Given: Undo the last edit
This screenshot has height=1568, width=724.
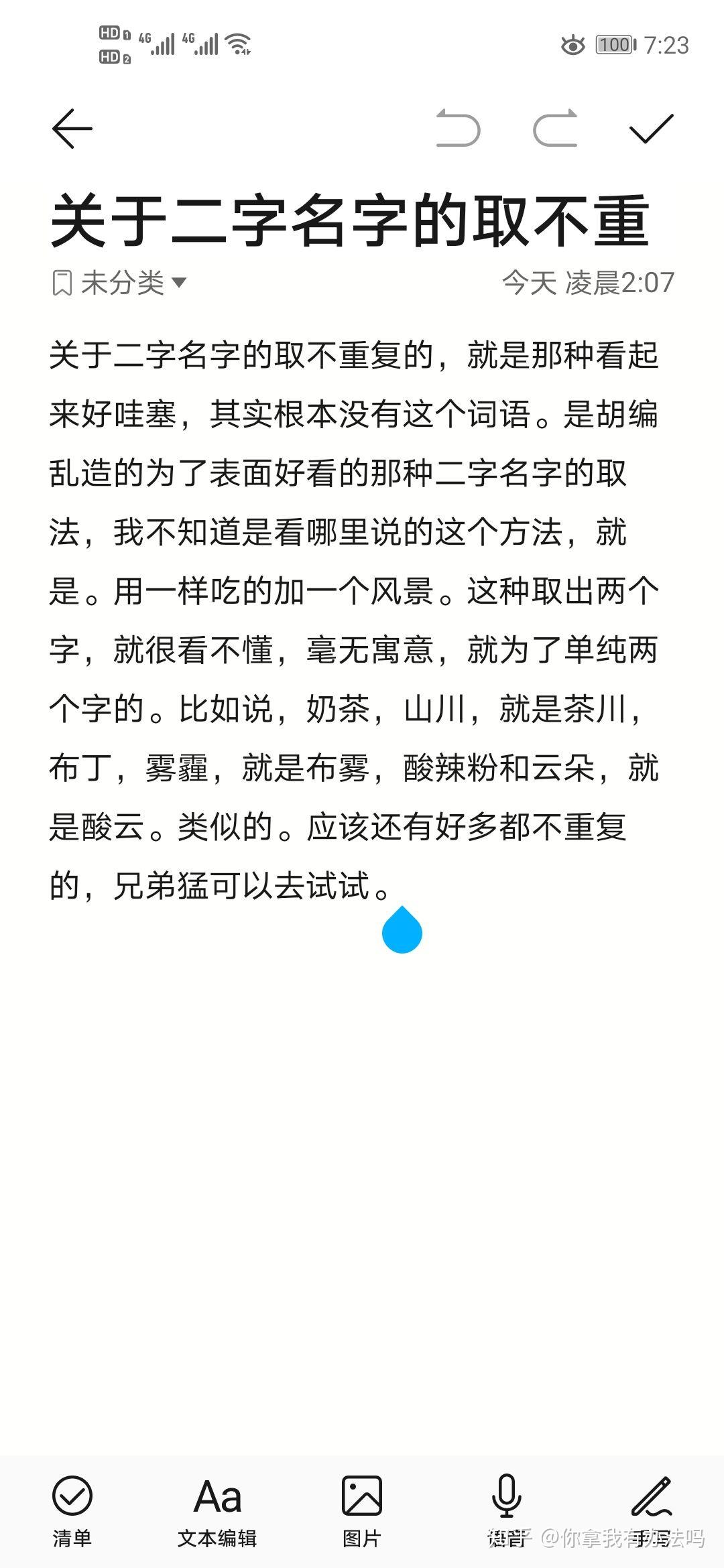Looking at the screenshot, I should click(x=459, y=128).
